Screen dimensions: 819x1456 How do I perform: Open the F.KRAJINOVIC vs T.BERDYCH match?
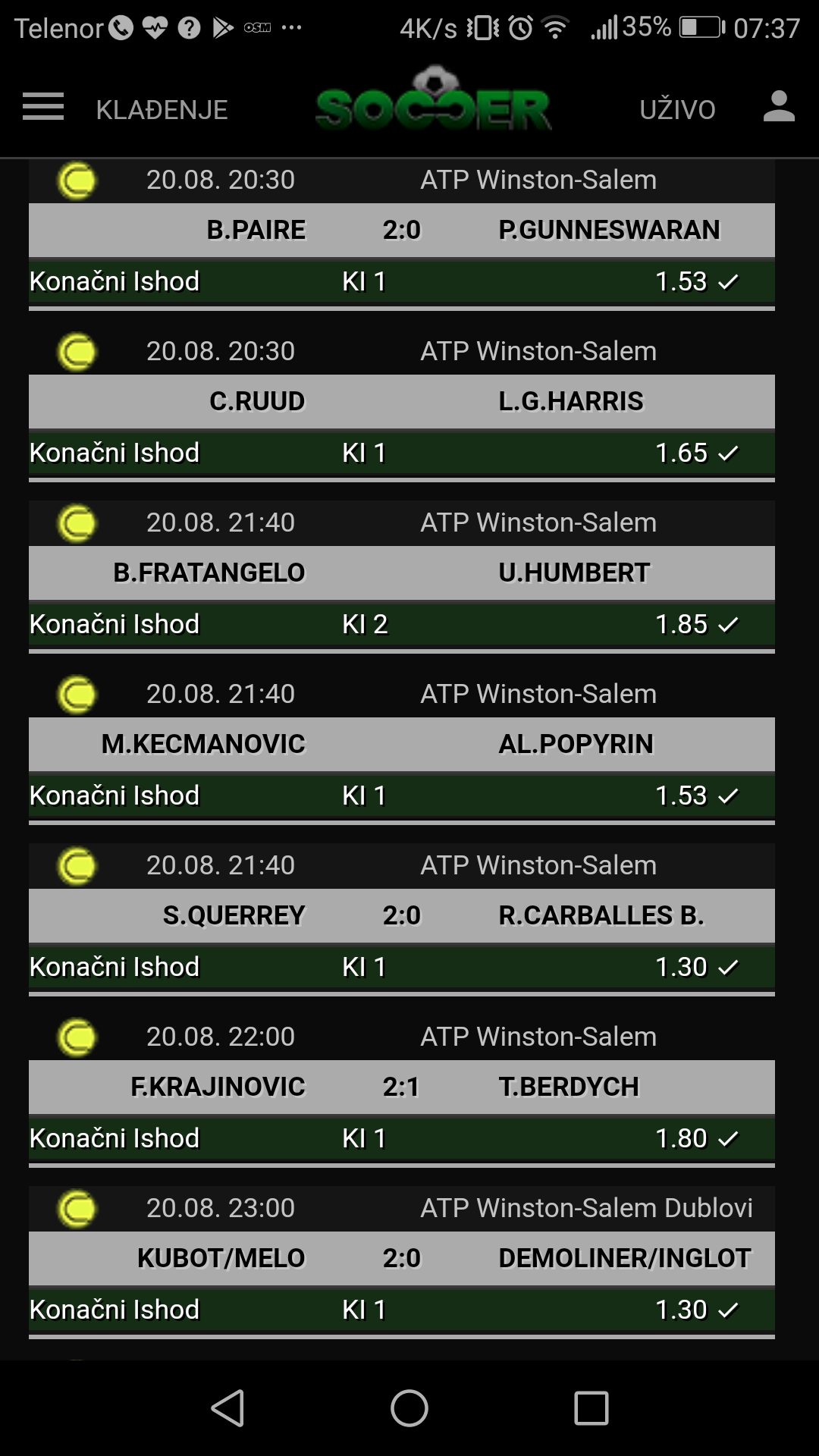click(x=402, y=1087)
